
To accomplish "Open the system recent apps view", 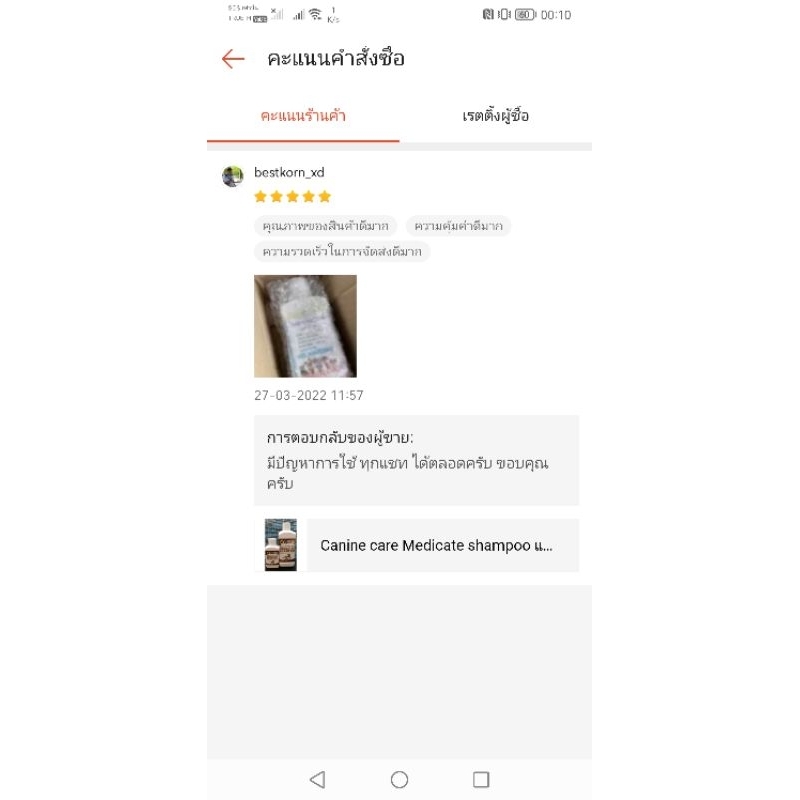I will click(x=481, y=780).
